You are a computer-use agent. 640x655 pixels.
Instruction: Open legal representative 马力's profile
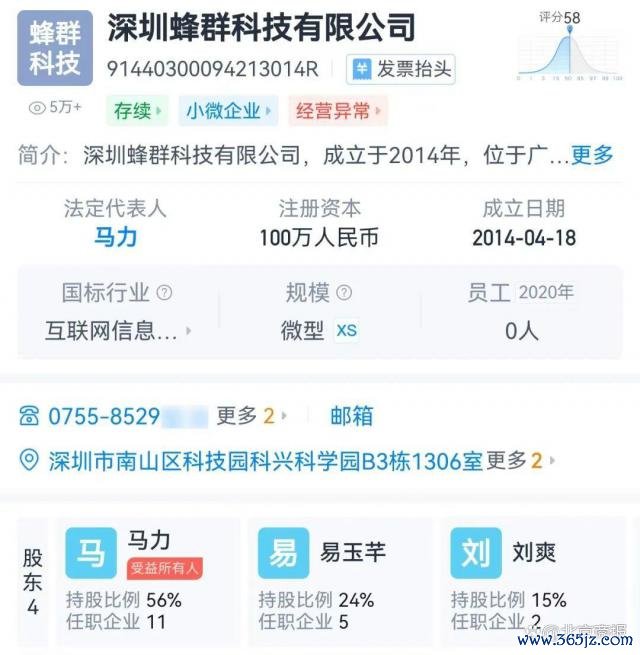[115, 238]
